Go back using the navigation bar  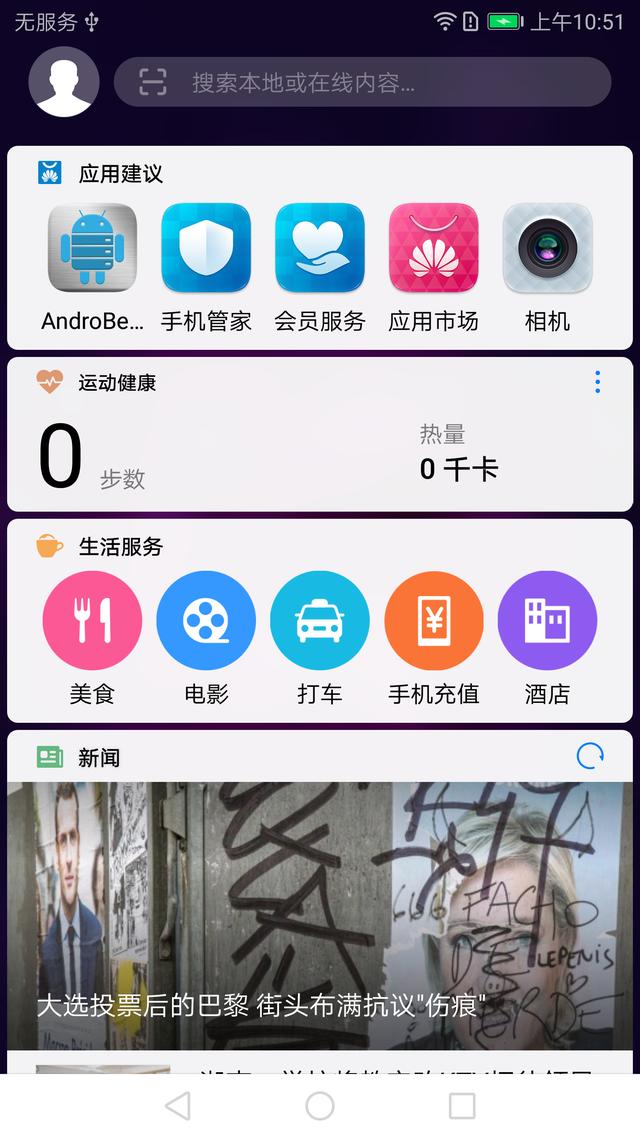pyautogui.click(x=178, y=1106)
